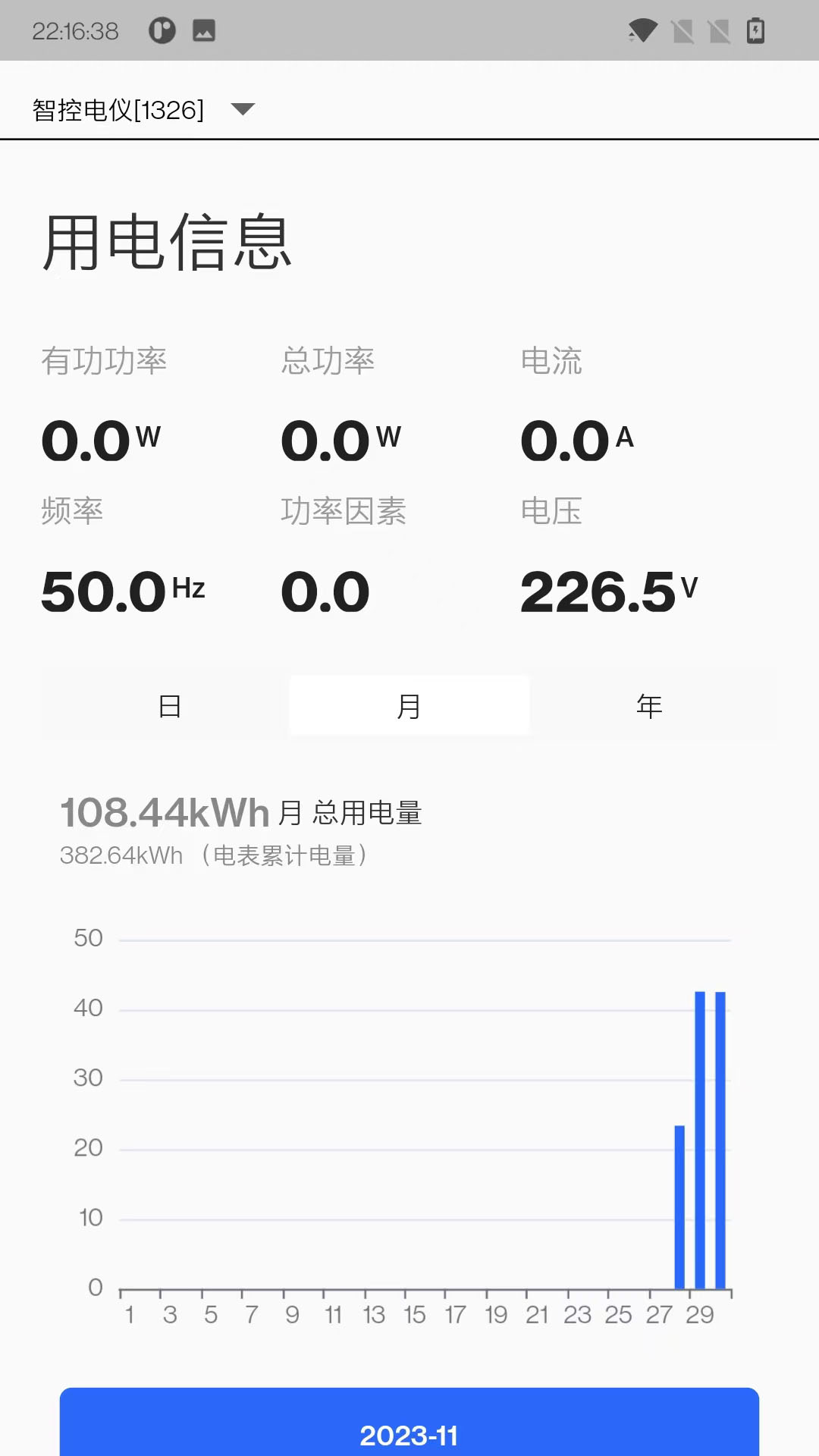Click the 108.44kWh monthly total value

tap(165, 811)
